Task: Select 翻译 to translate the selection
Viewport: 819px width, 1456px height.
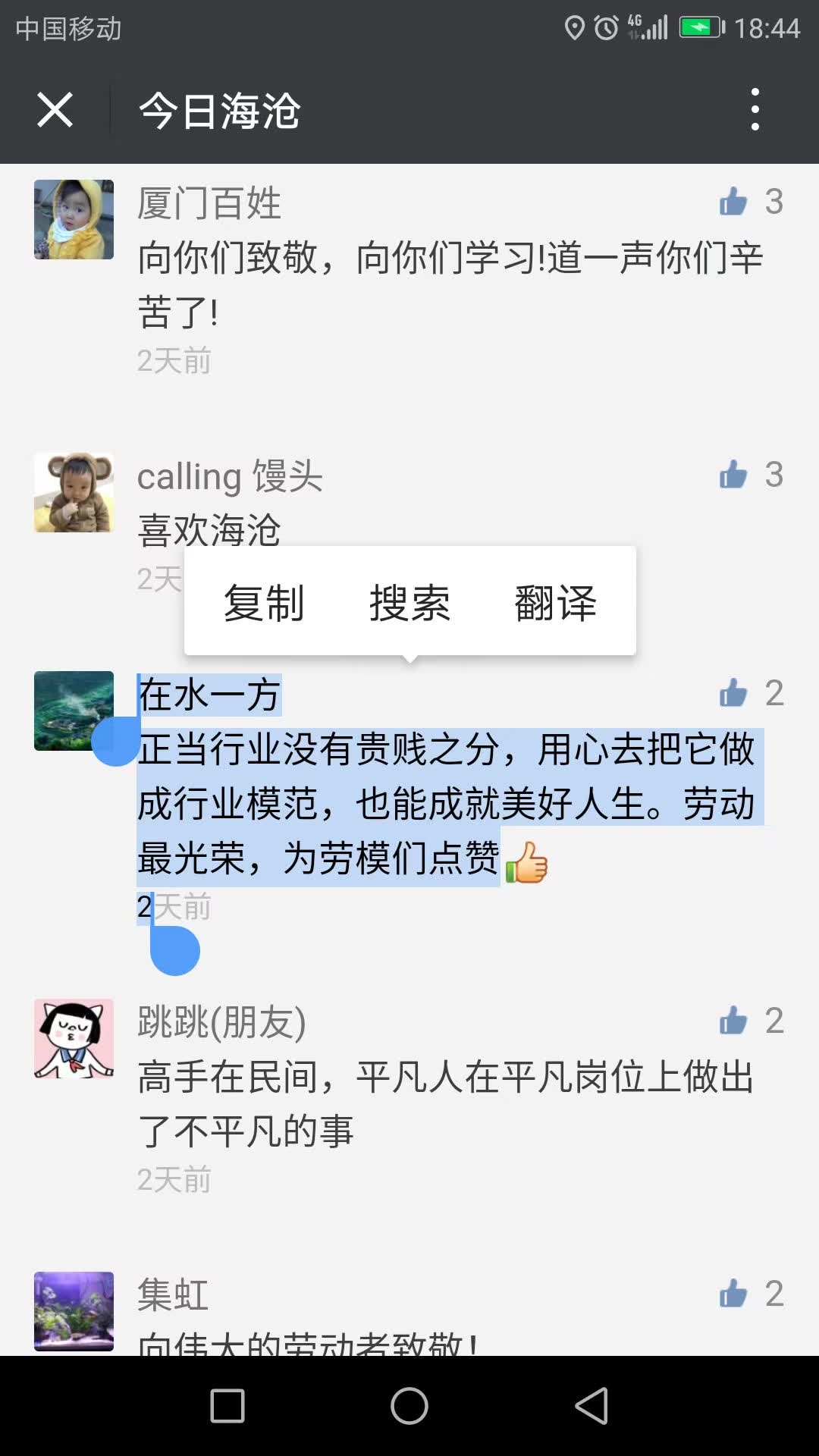Action: pos(556,603)
